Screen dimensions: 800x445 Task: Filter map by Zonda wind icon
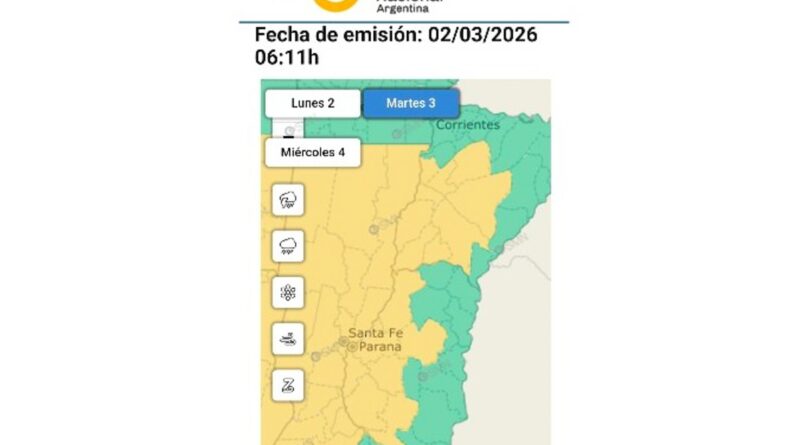[x=288, y=387]
